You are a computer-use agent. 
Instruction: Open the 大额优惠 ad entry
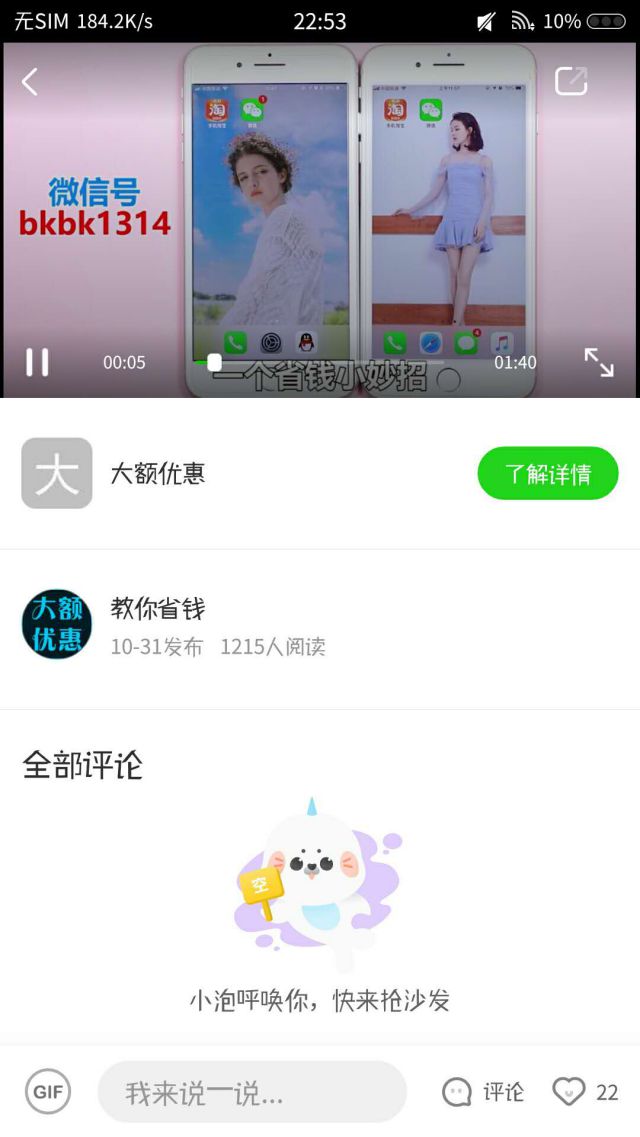tap(157, 473)
